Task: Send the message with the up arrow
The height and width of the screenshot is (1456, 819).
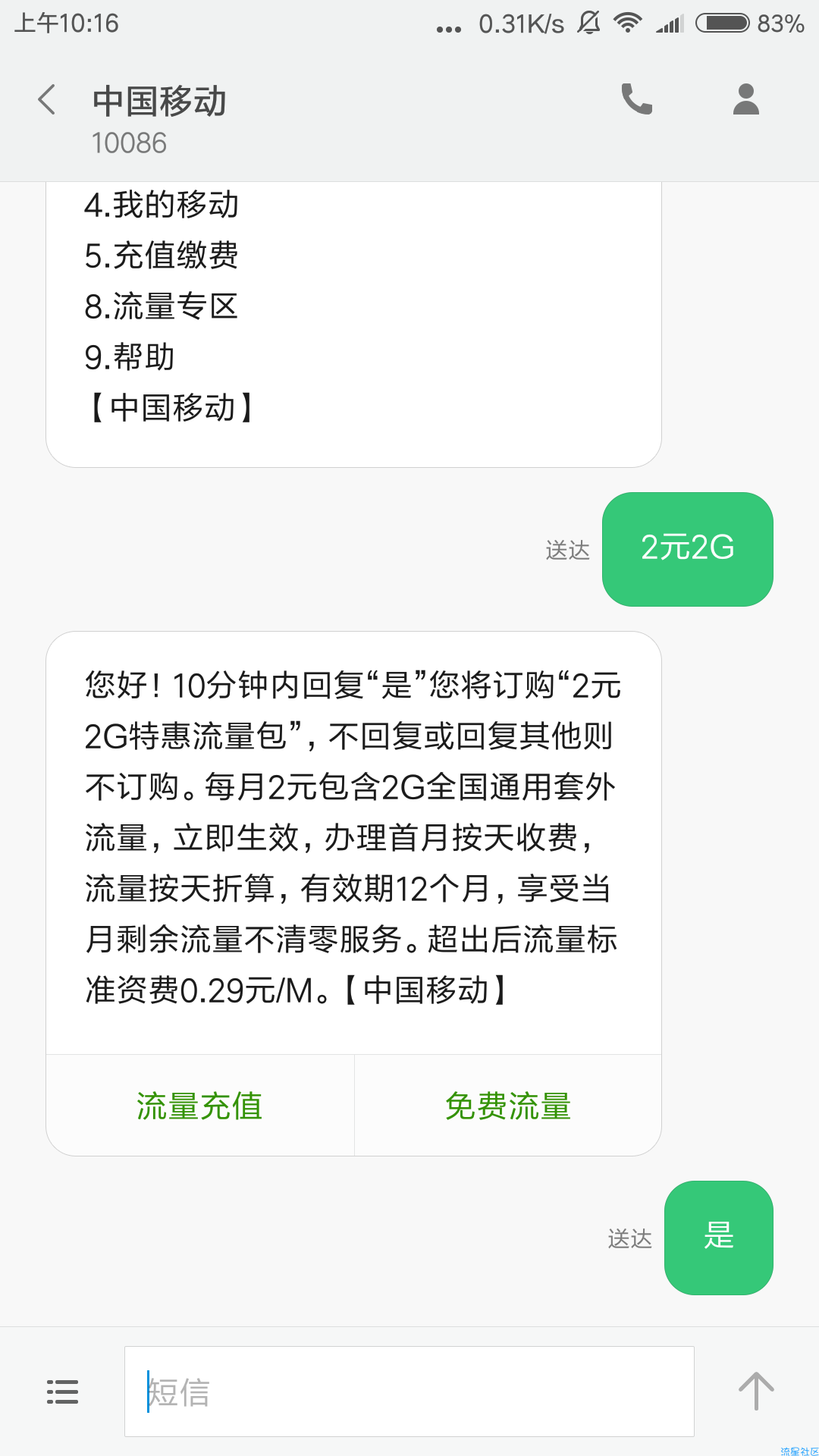Action: tap(756, 1392)
